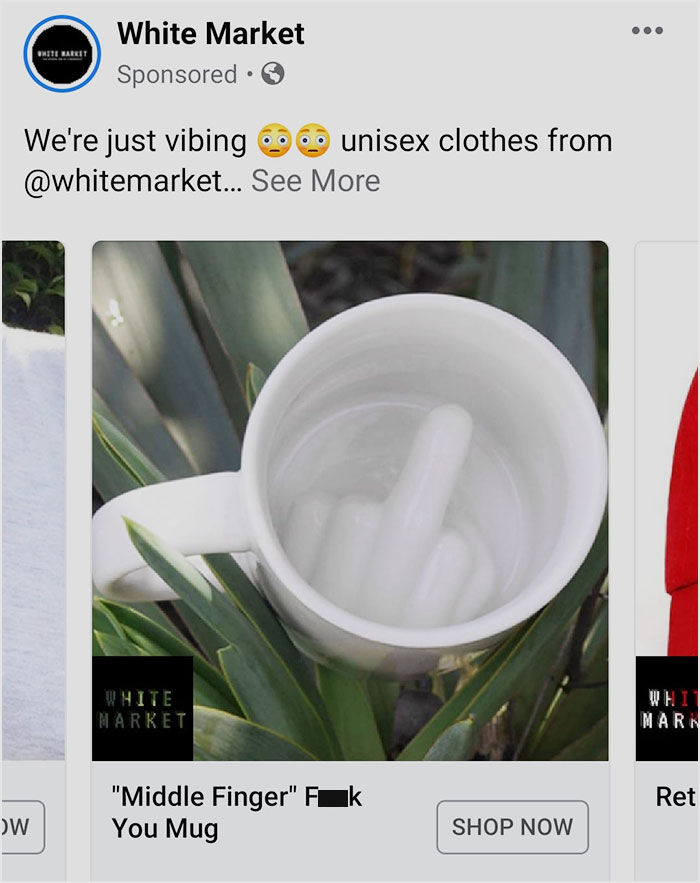
Task: Open the middle finger mug product image
Action: 350,500
